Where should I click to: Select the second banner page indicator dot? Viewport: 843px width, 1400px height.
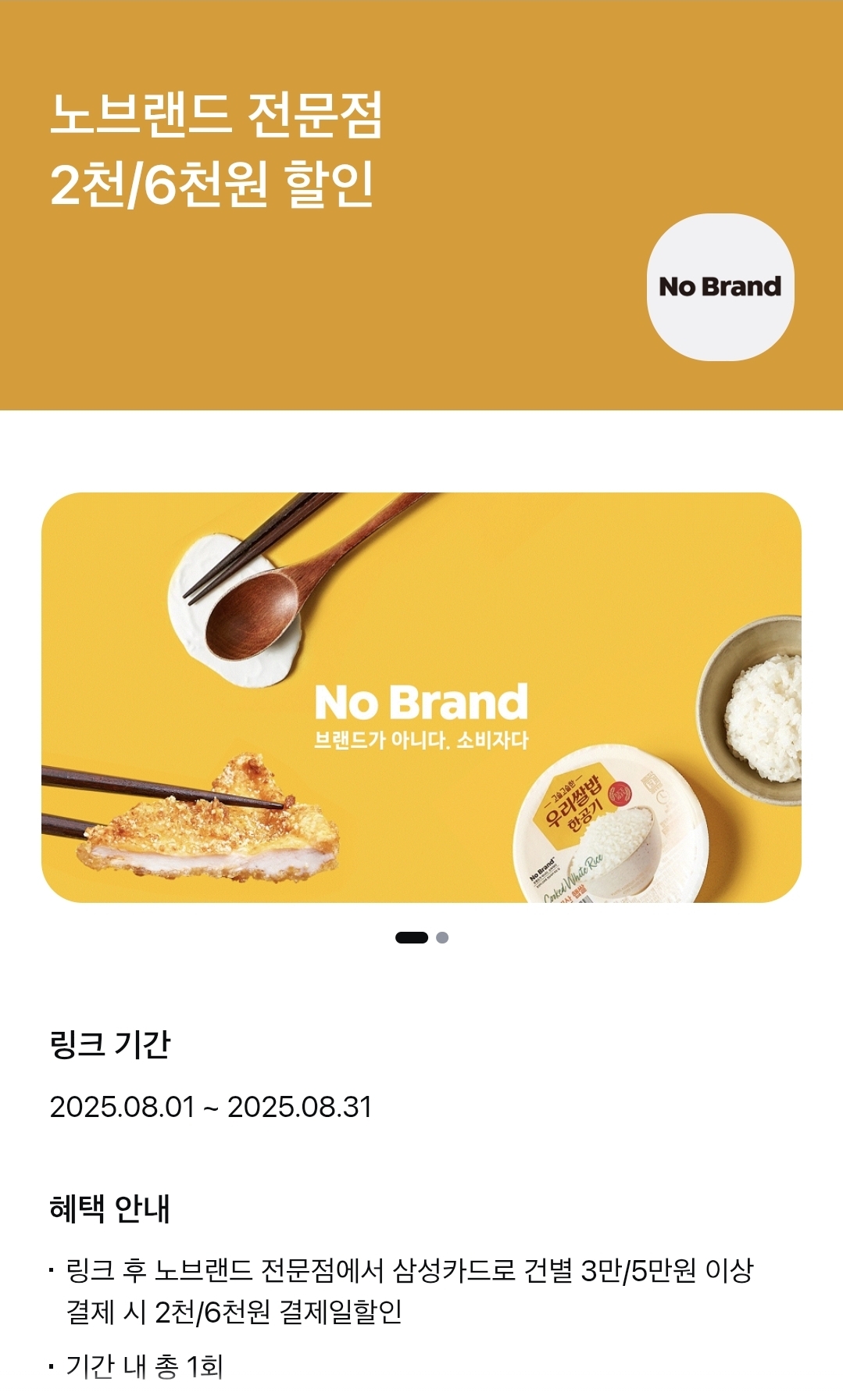tap(442, 937)
